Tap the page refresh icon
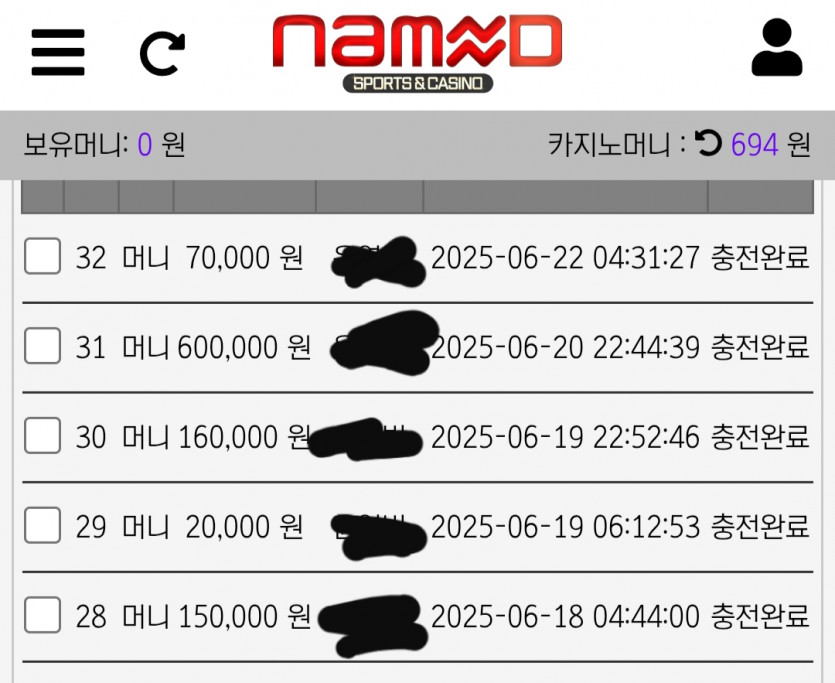The width and height of the screenshot is (835, 683). [x=162, y=53]
